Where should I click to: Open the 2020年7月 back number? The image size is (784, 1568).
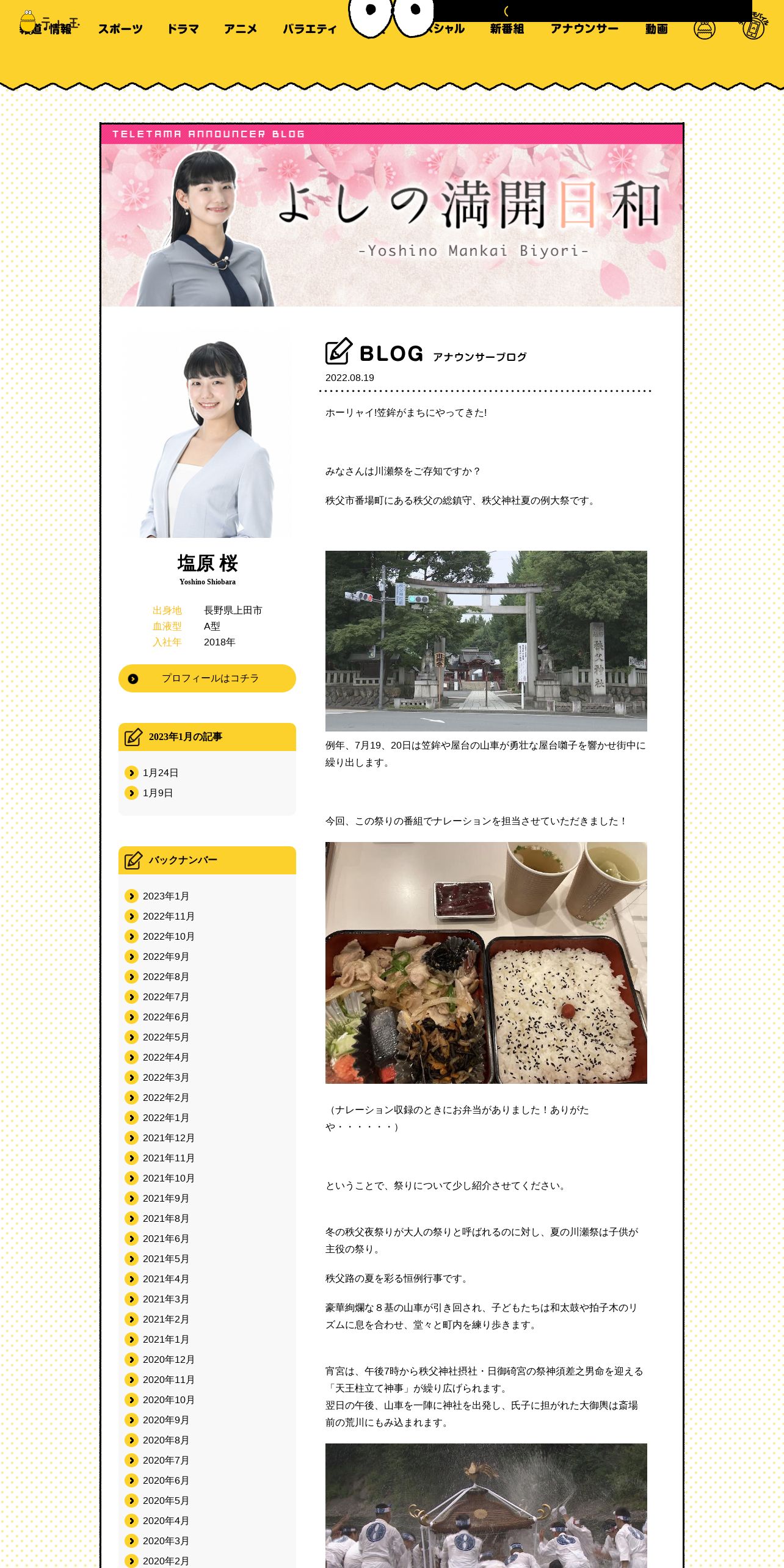pyautogui.click(x=165, y=1461)
